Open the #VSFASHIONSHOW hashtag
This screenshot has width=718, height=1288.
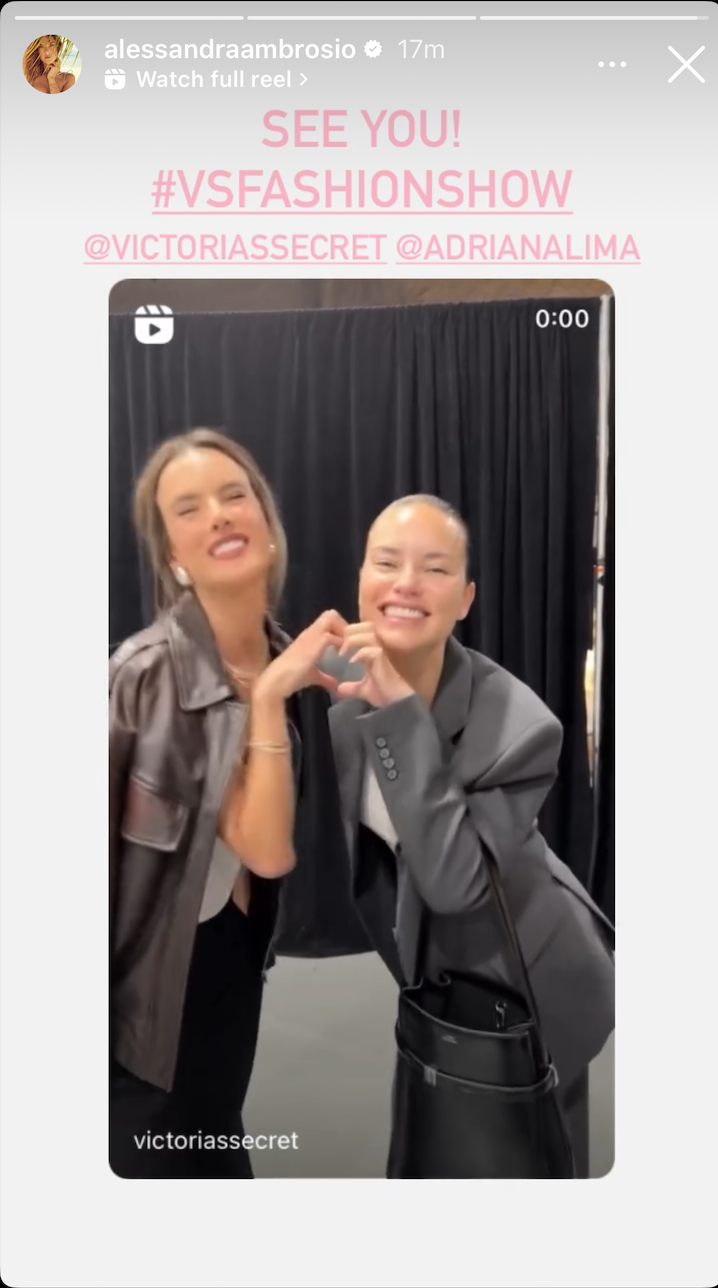(361, 190)
